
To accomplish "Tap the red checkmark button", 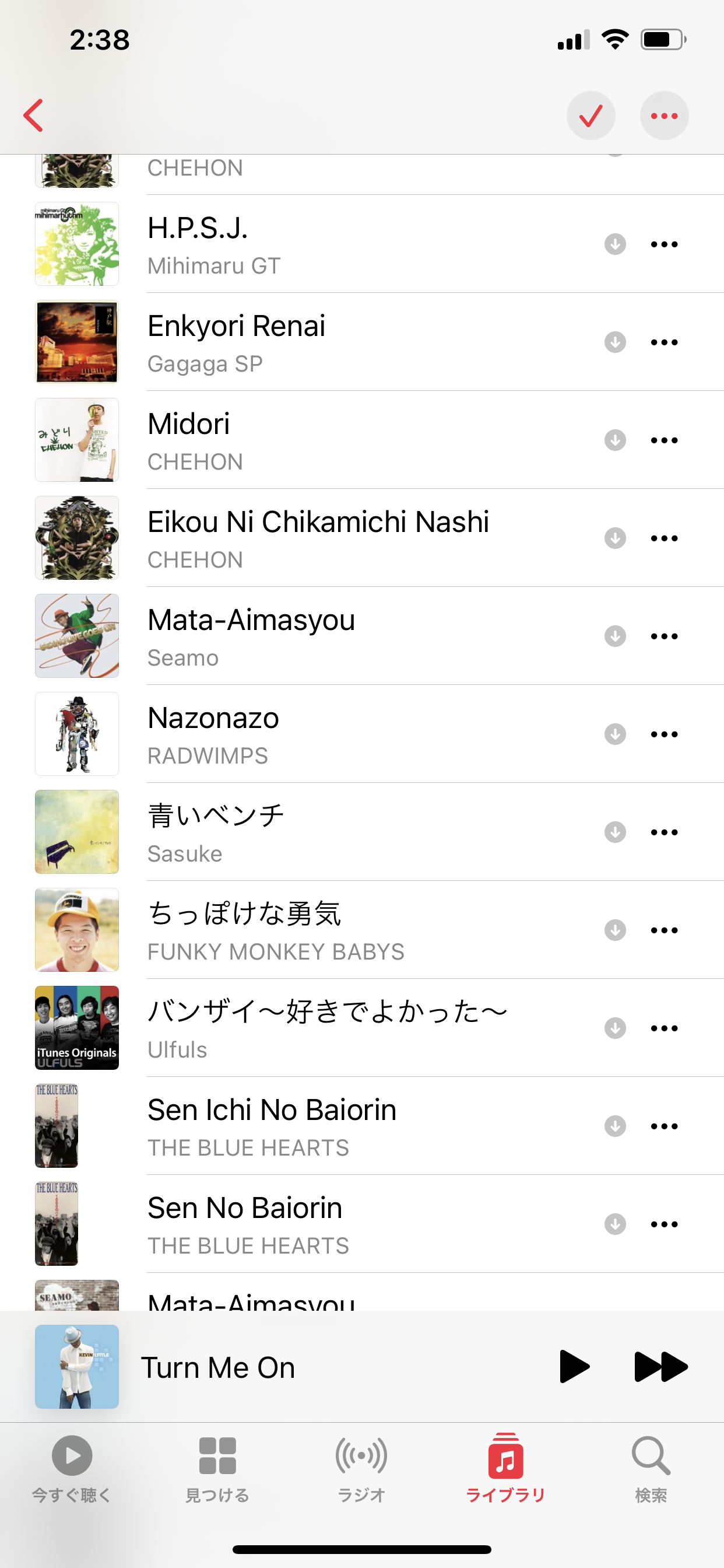I will (x=590, y=116).
